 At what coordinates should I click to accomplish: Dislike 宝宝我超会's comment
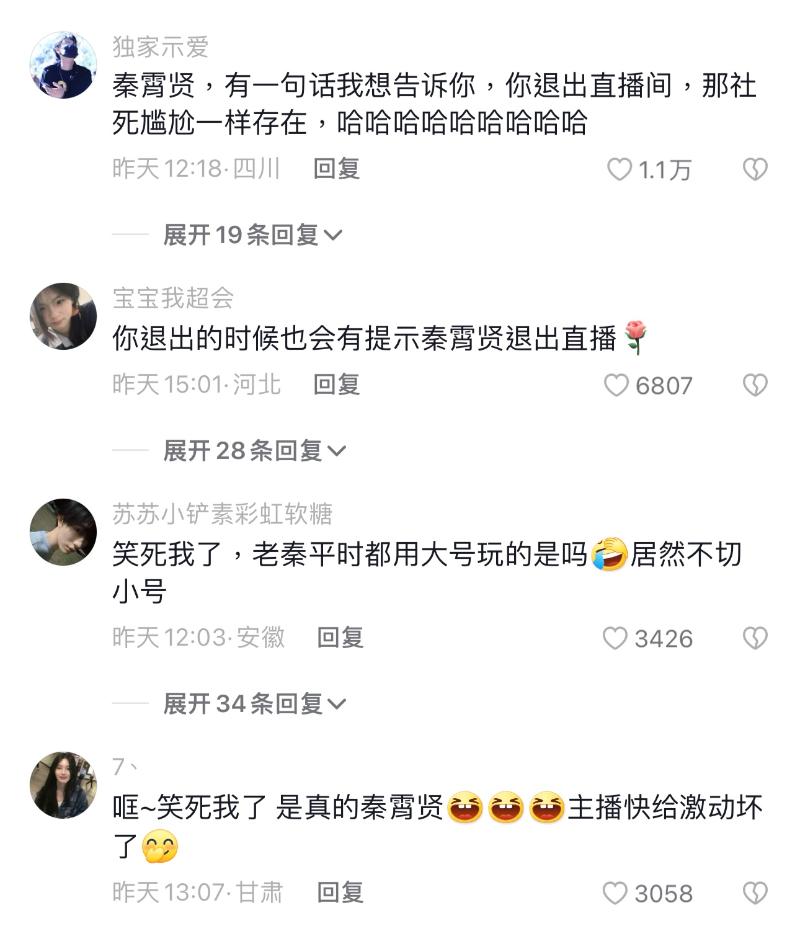(755, 385)
